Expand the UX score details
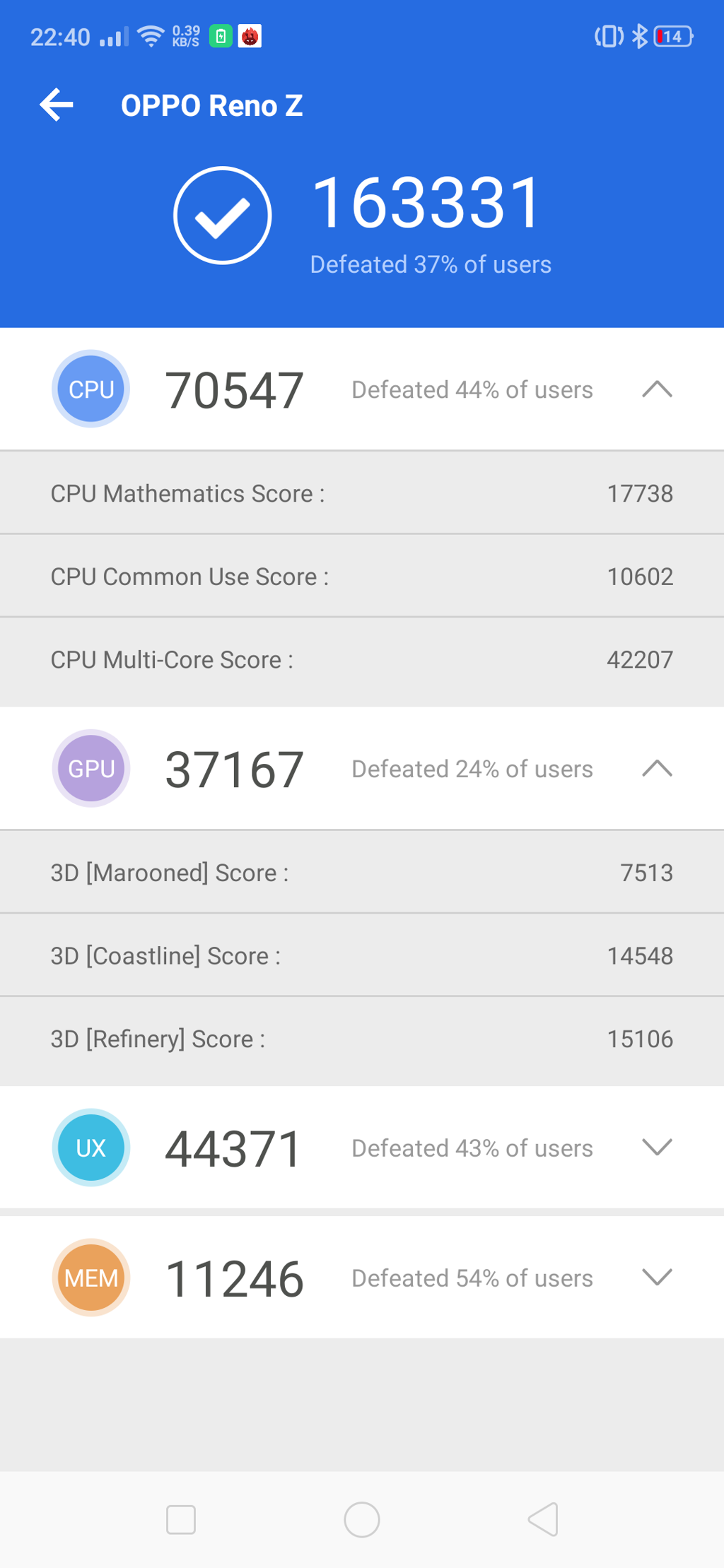 pyautogui.click(x=657, y=1147)
